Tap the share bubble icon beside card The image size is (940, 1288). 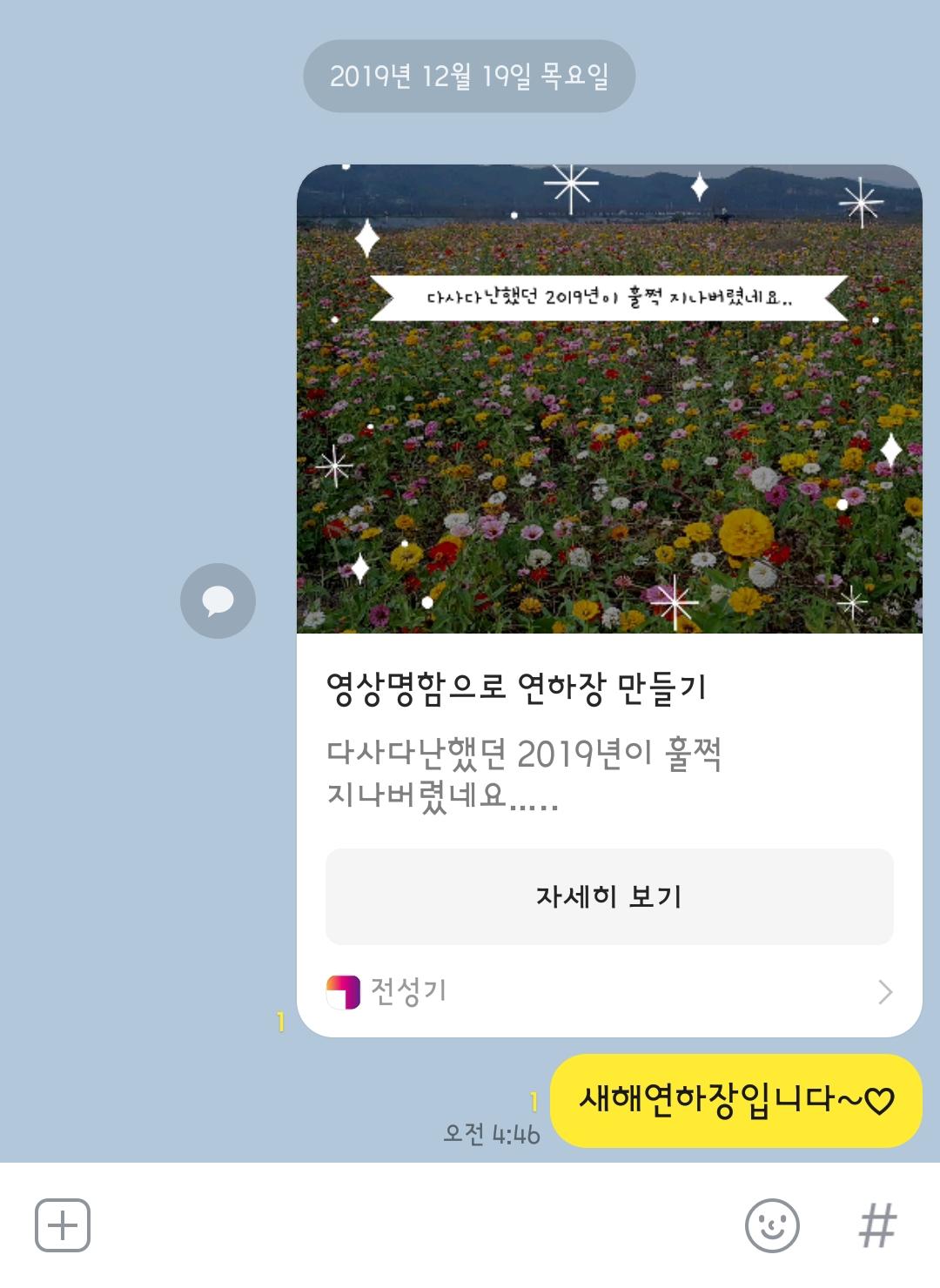(x=218, y=600)
